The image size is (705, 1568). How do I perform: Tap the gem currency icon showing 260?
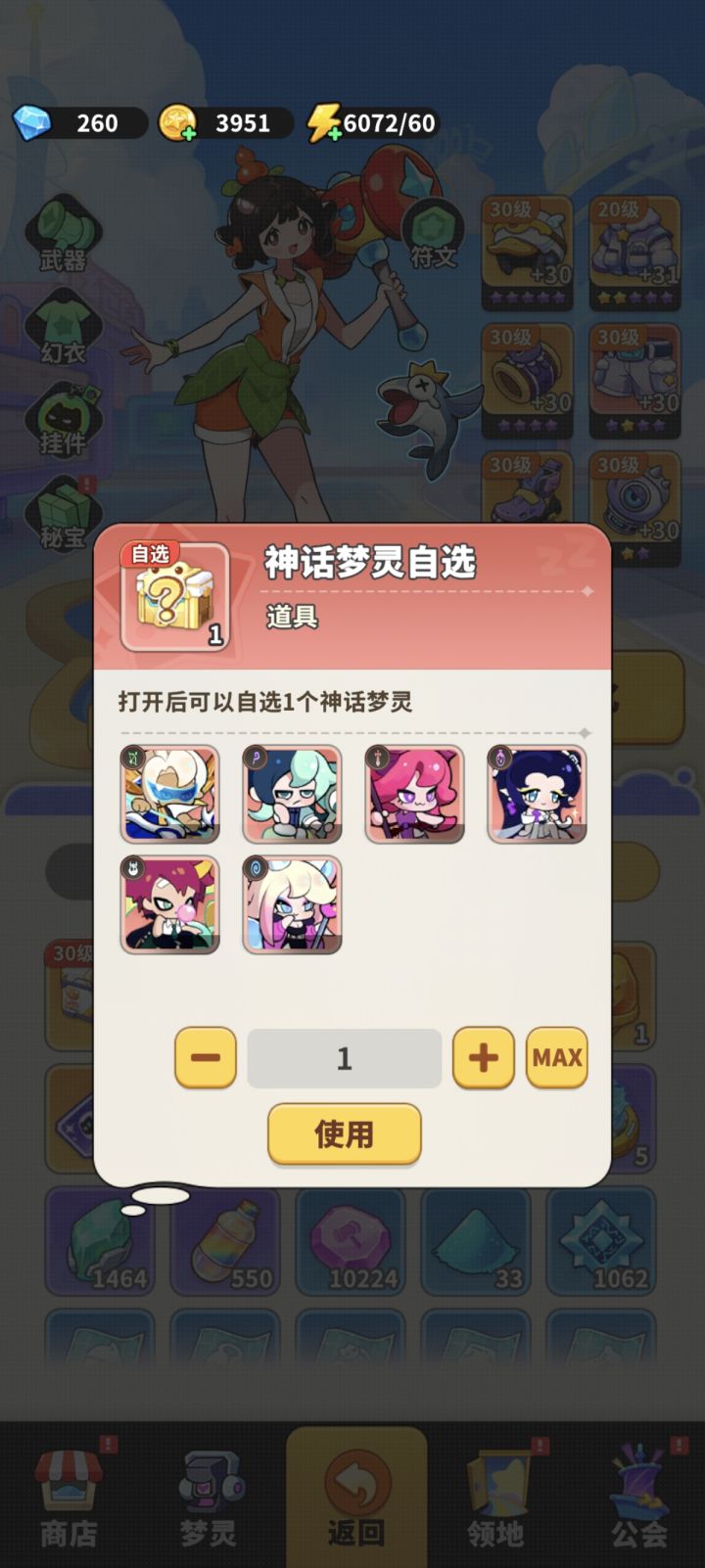[34, 123]
